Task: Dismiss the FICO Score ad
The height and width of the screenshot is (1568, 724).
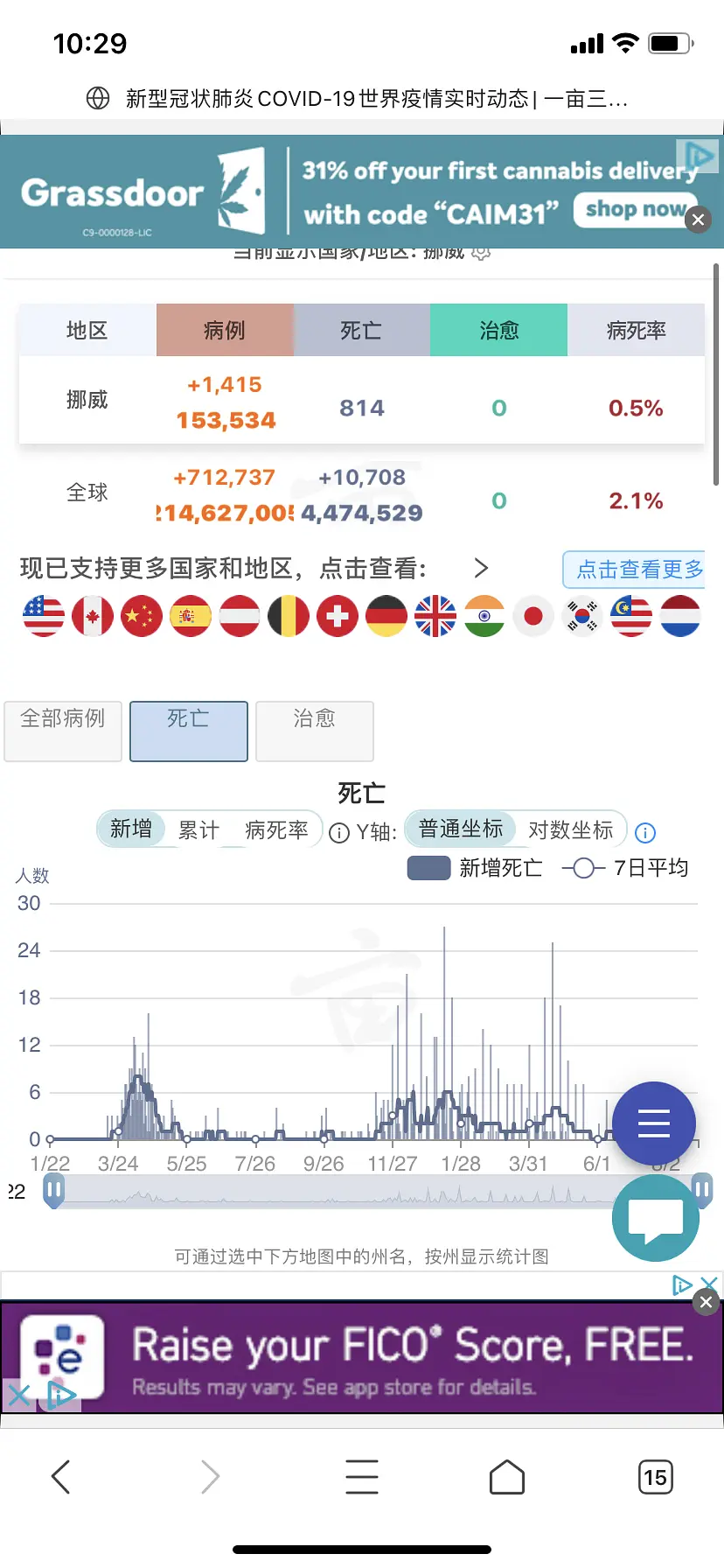Action: point(706,1302)
